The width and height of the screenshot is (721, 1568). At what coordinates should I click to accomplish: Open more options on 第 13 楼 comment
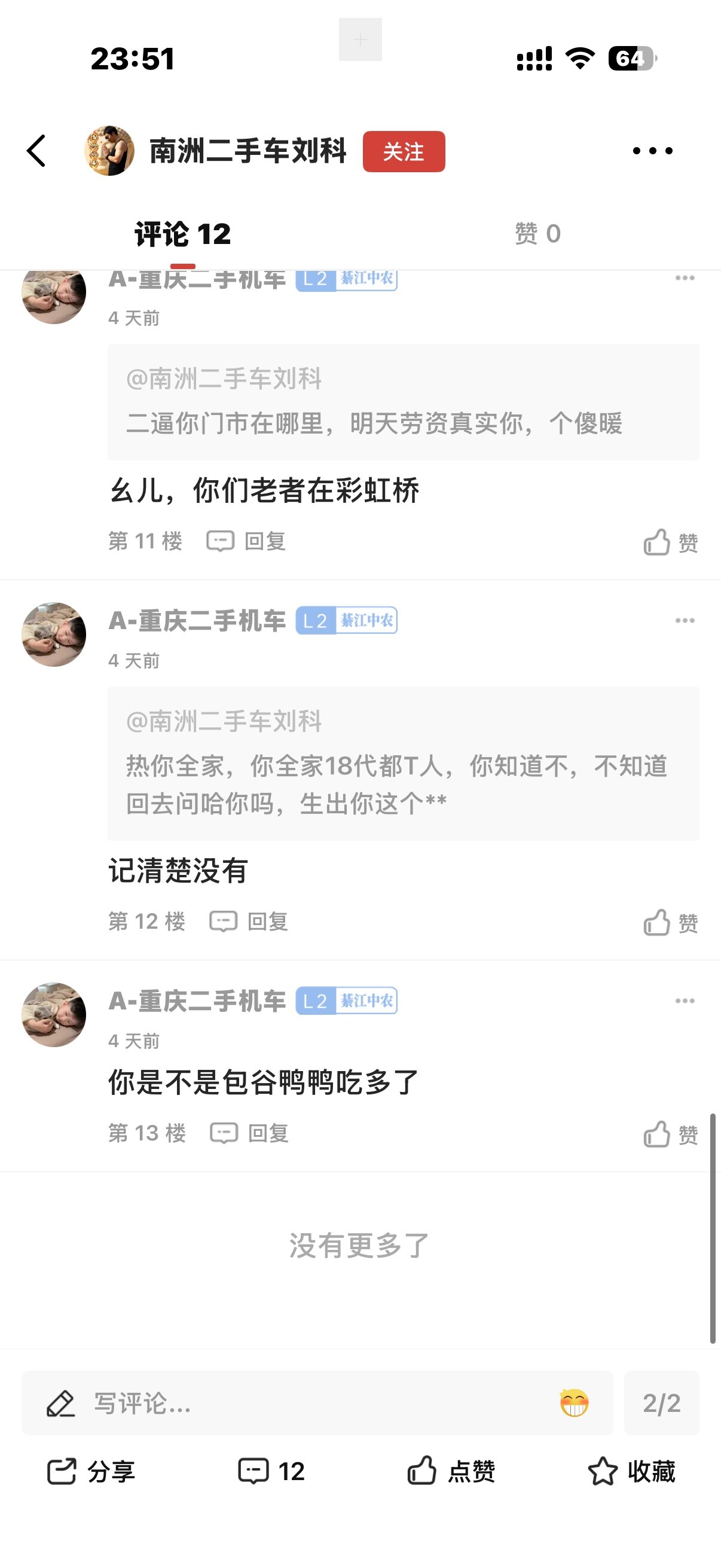click(685, 1001)
